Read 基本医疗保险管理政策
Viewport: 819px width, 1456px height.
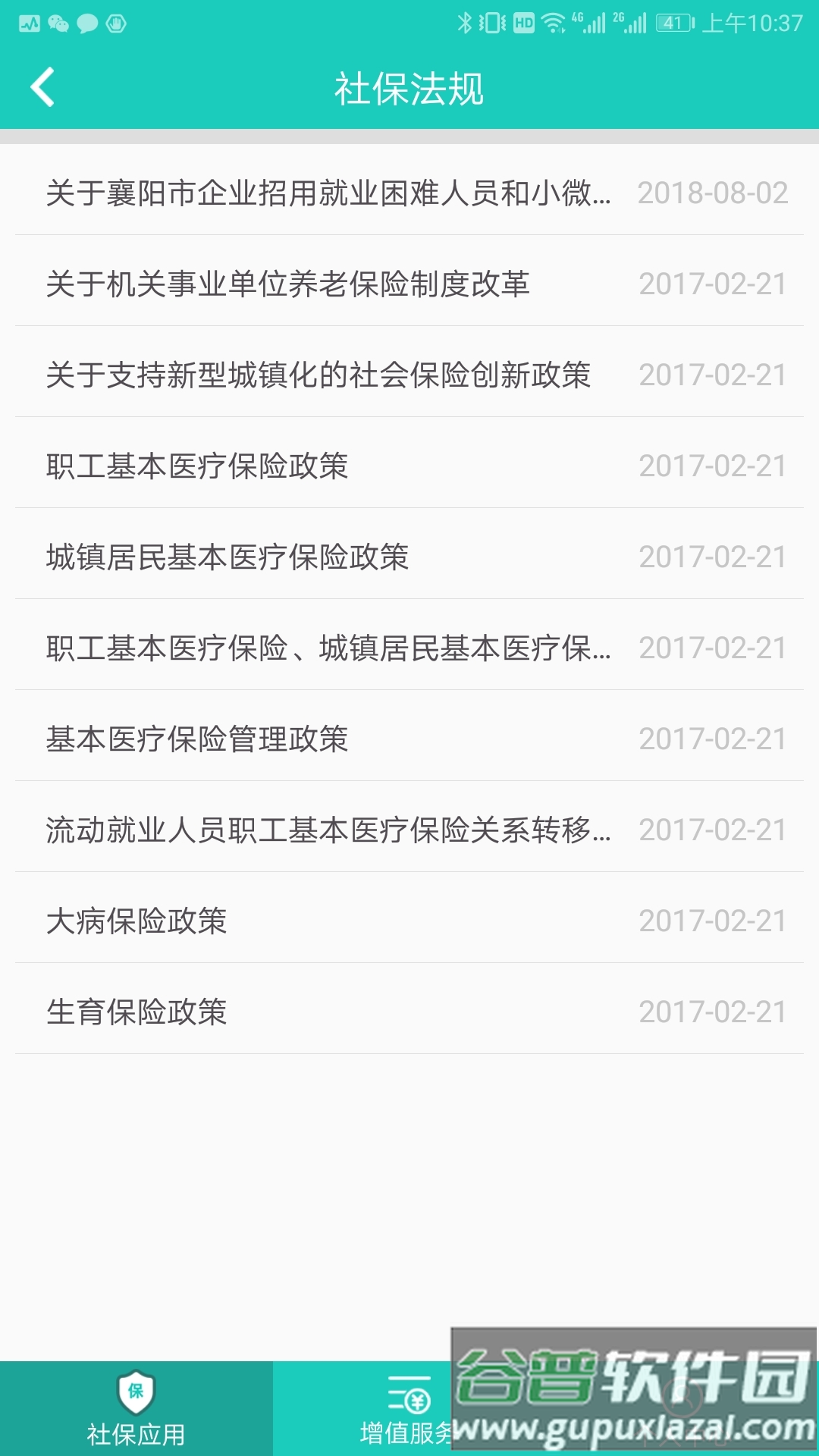tap(197, 739)
